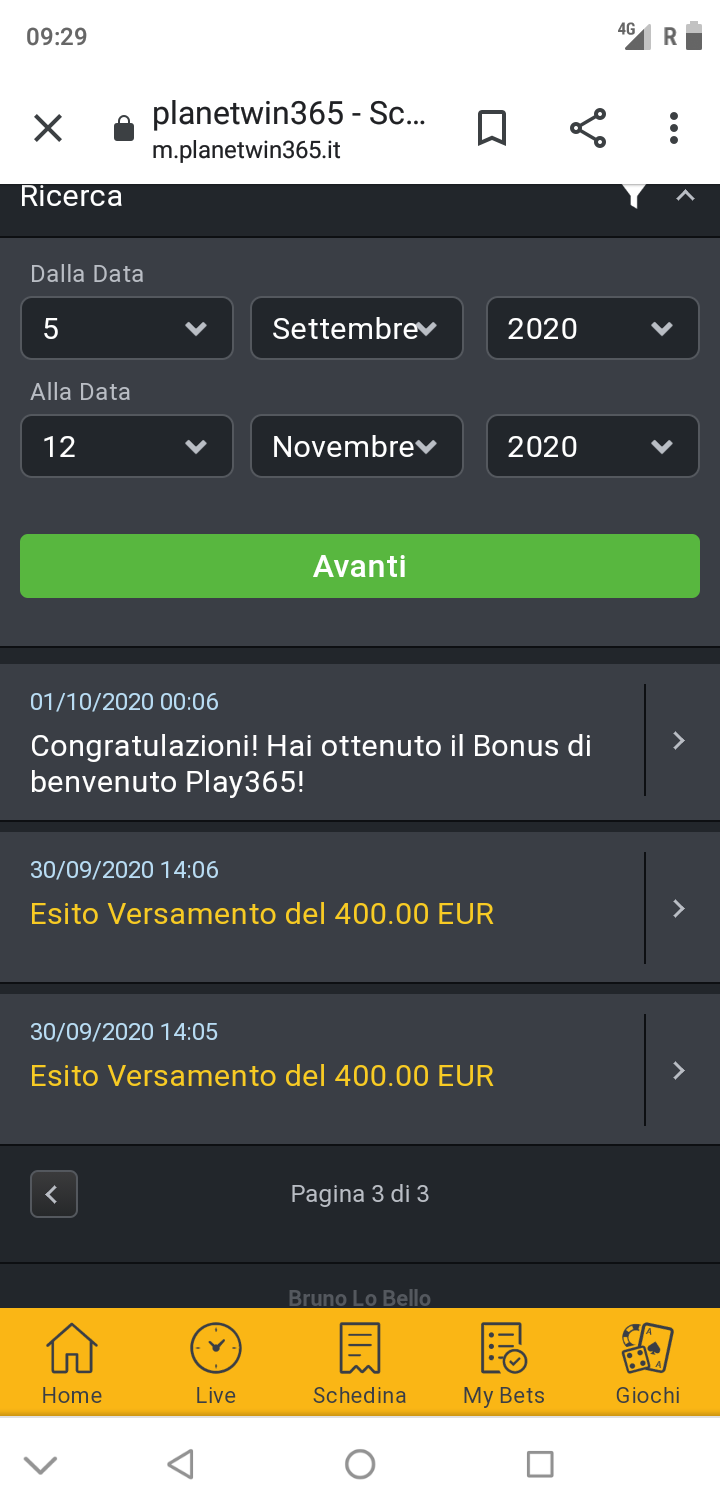Go to the My Bets tab
Viewport: 720px width, 1512px height.
coord(504,1362)
